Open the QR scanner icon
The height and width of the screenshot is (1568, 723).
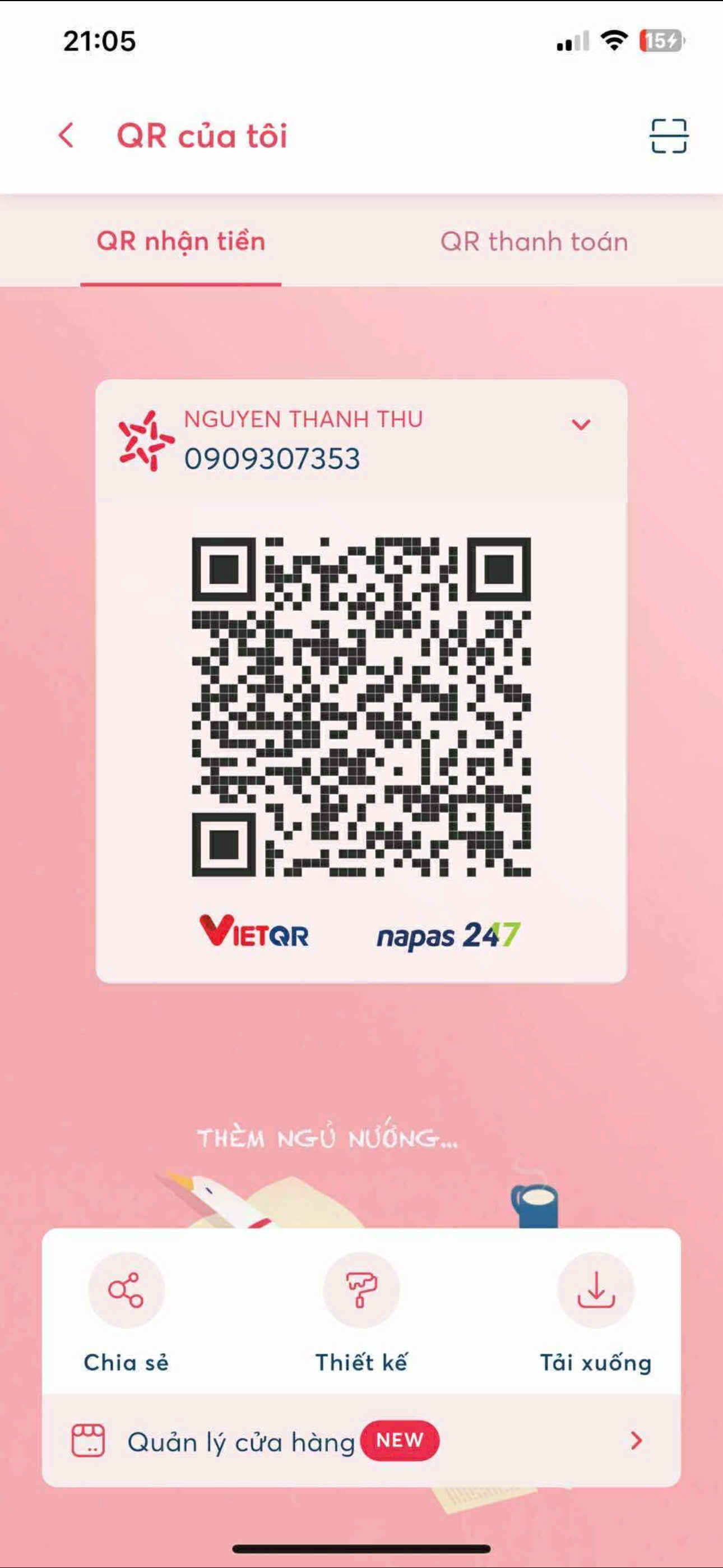click(669, 136)
